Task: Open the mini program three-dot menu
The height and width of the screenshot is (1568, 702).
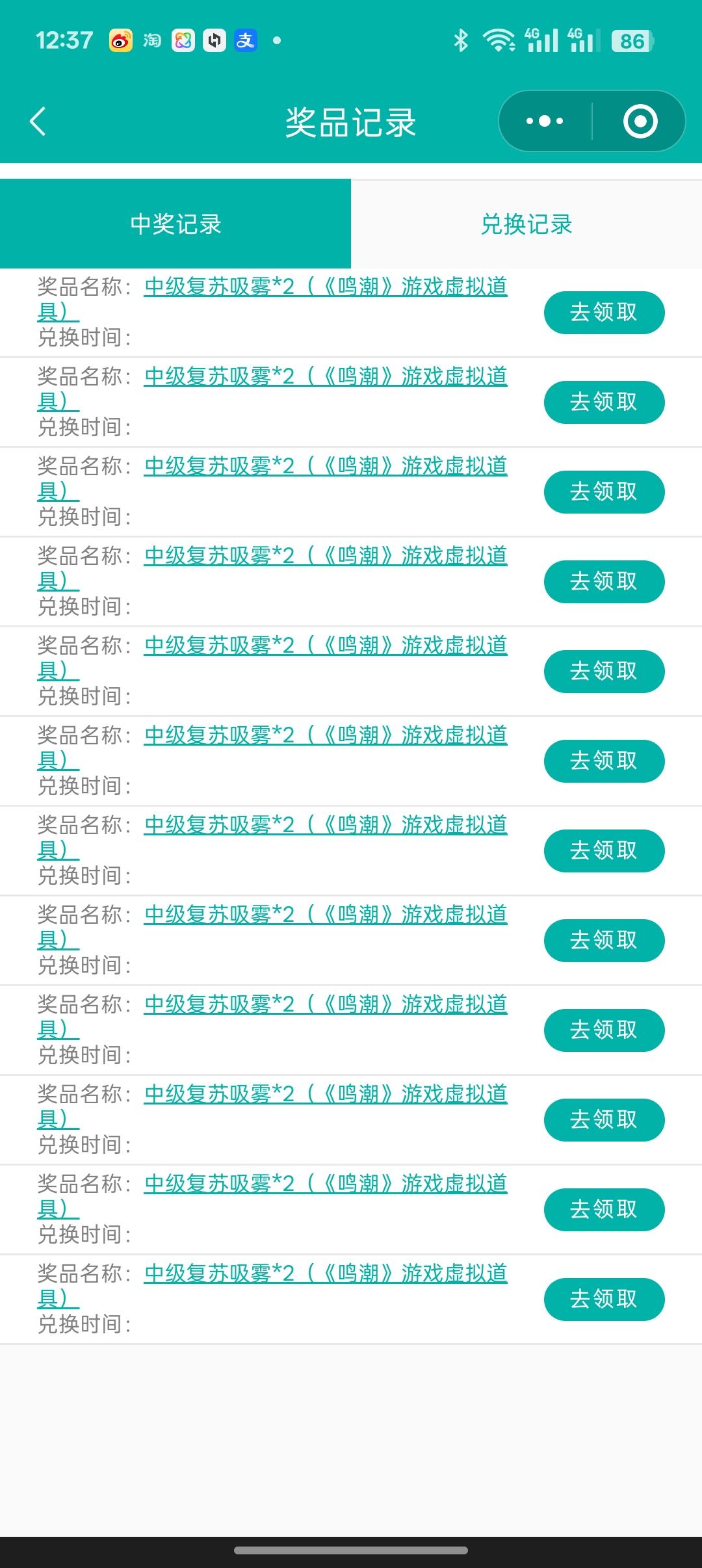Action: point(545,122)
